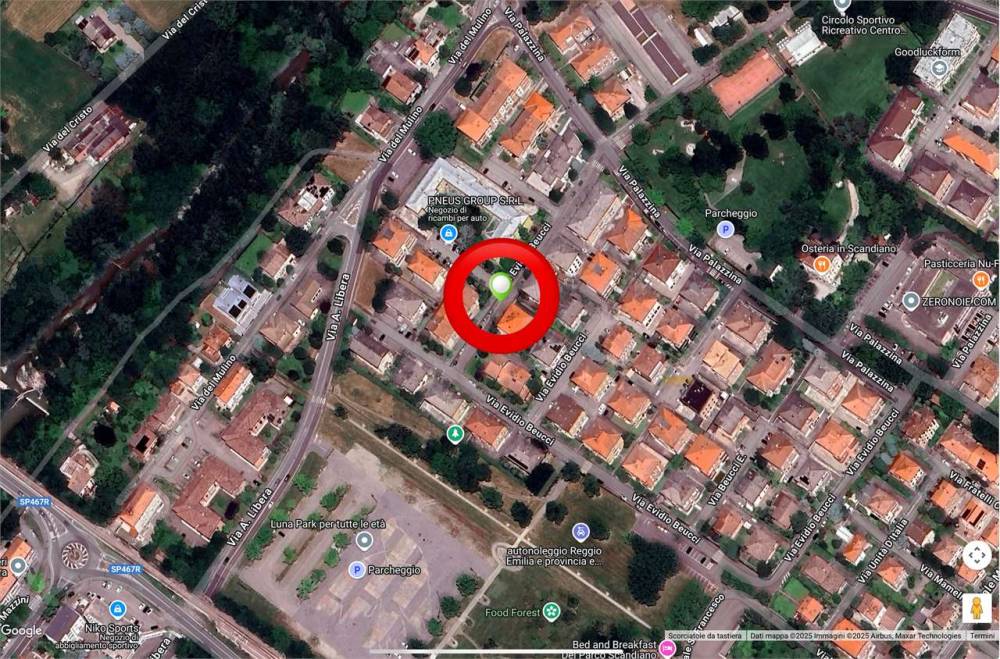Tap Parcheggio marker near Via Palazzina
The width and height of the screenshot is (1000, 659).
click(726, 229)
